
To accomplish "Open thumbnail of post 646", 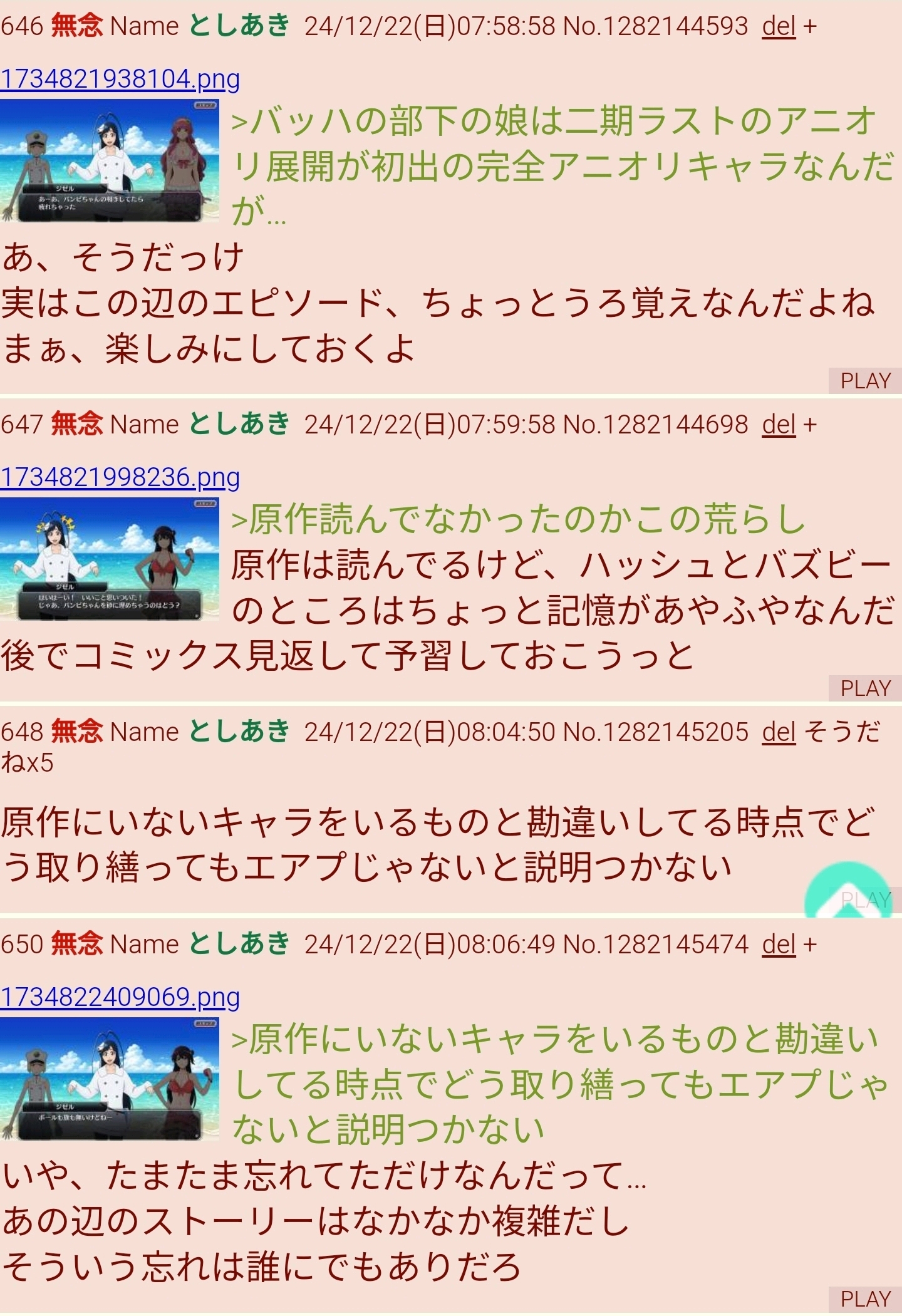I will [110, 161].
